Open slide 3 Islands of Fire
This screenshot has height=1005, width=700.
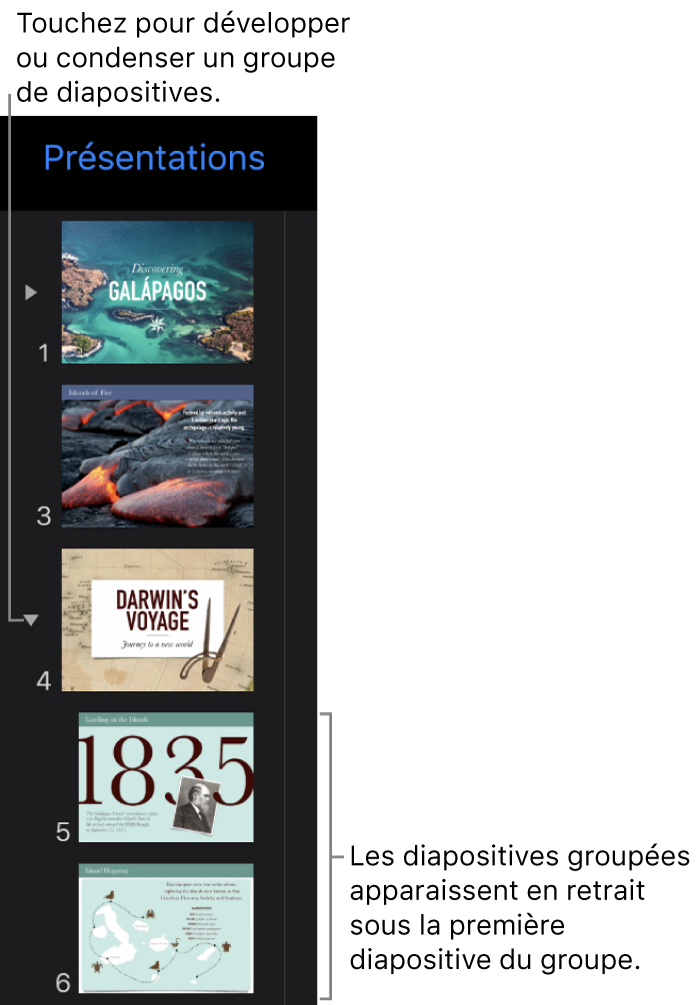[157, 456]
